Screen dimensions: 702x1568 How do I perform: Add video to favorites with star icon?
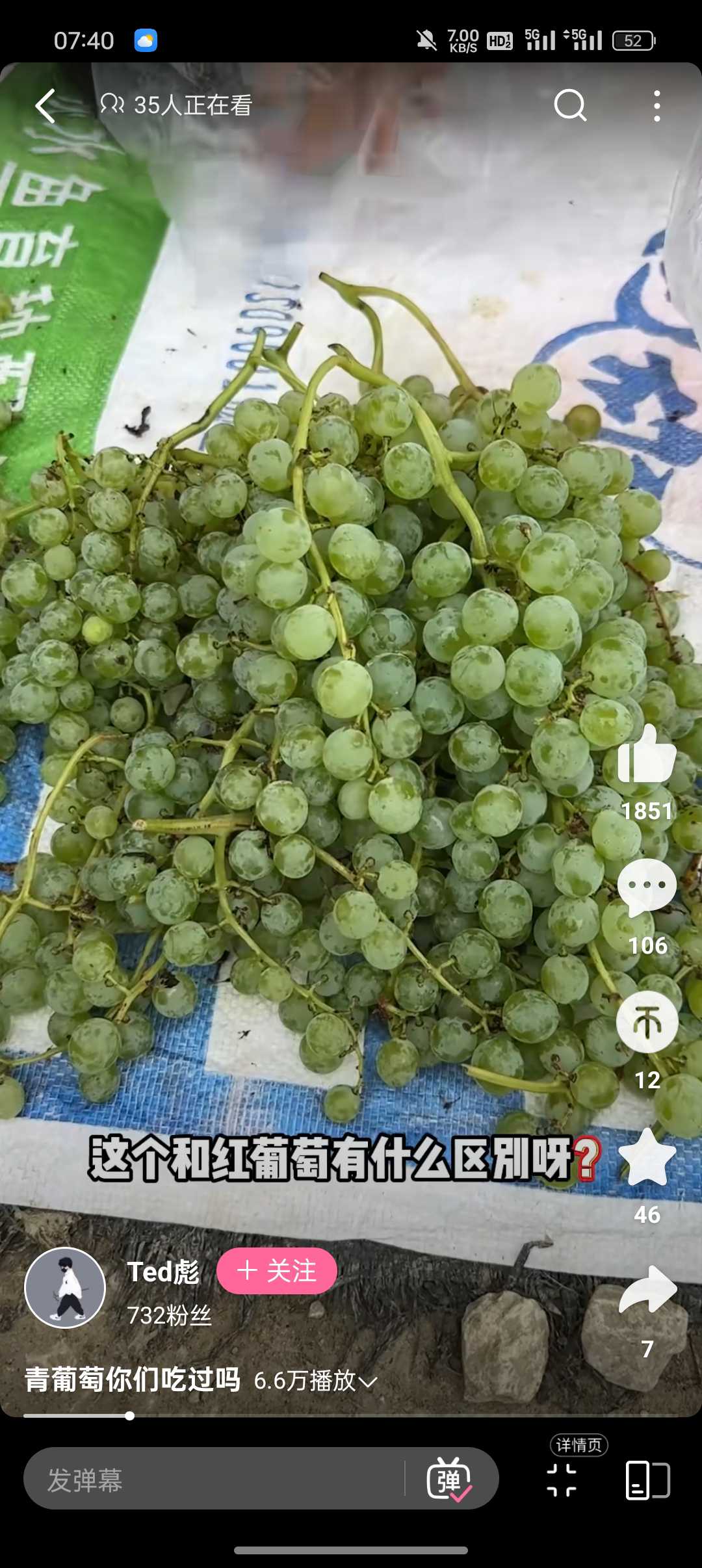(647, 1157)
